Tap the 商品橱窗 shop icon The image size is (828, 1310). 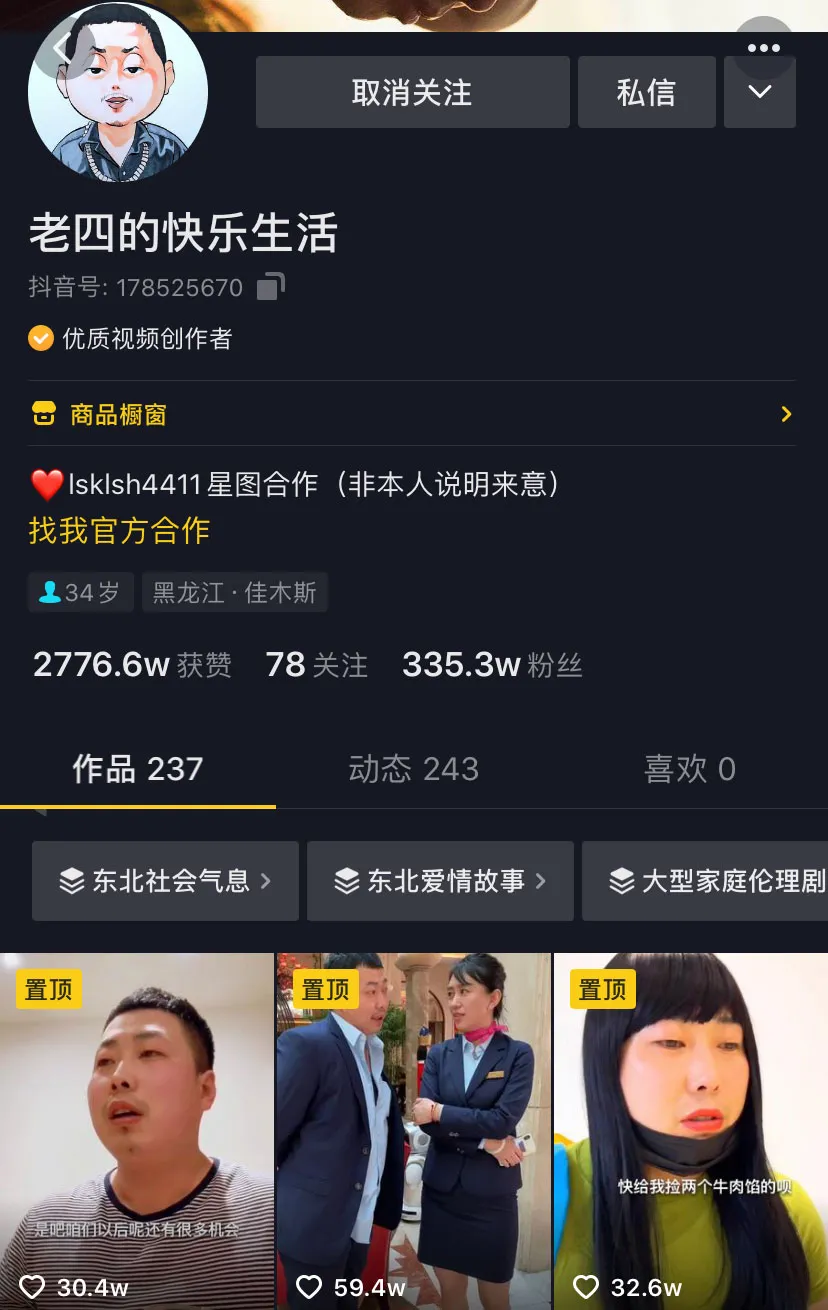coord(42,414)
